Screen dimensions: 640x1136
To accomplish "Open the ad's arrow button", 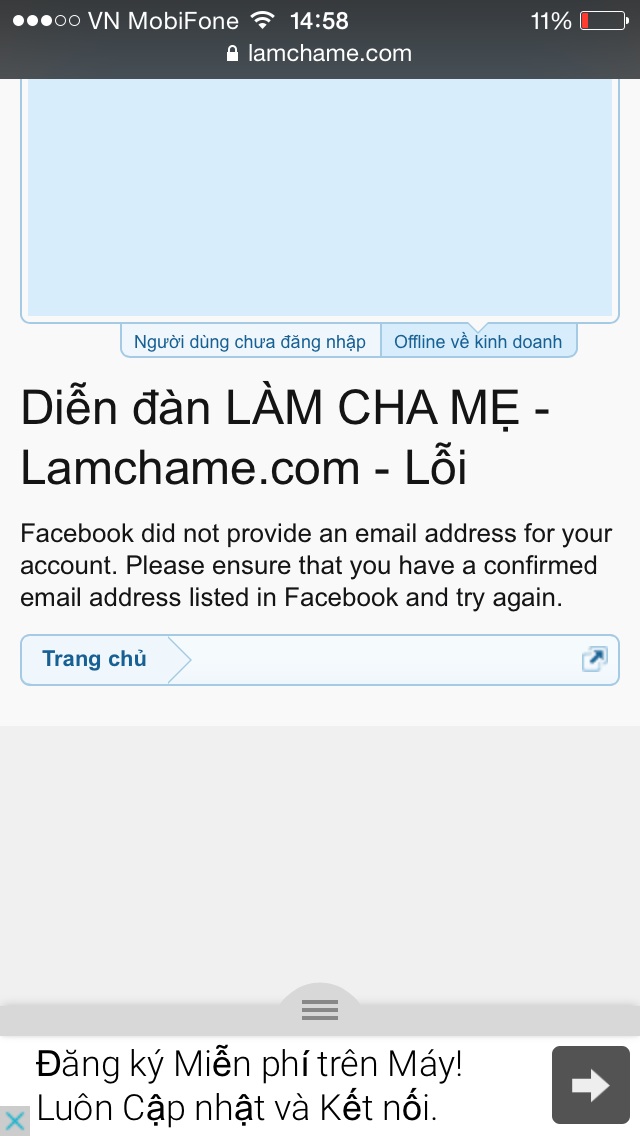I will click(x=590, y=1085).
